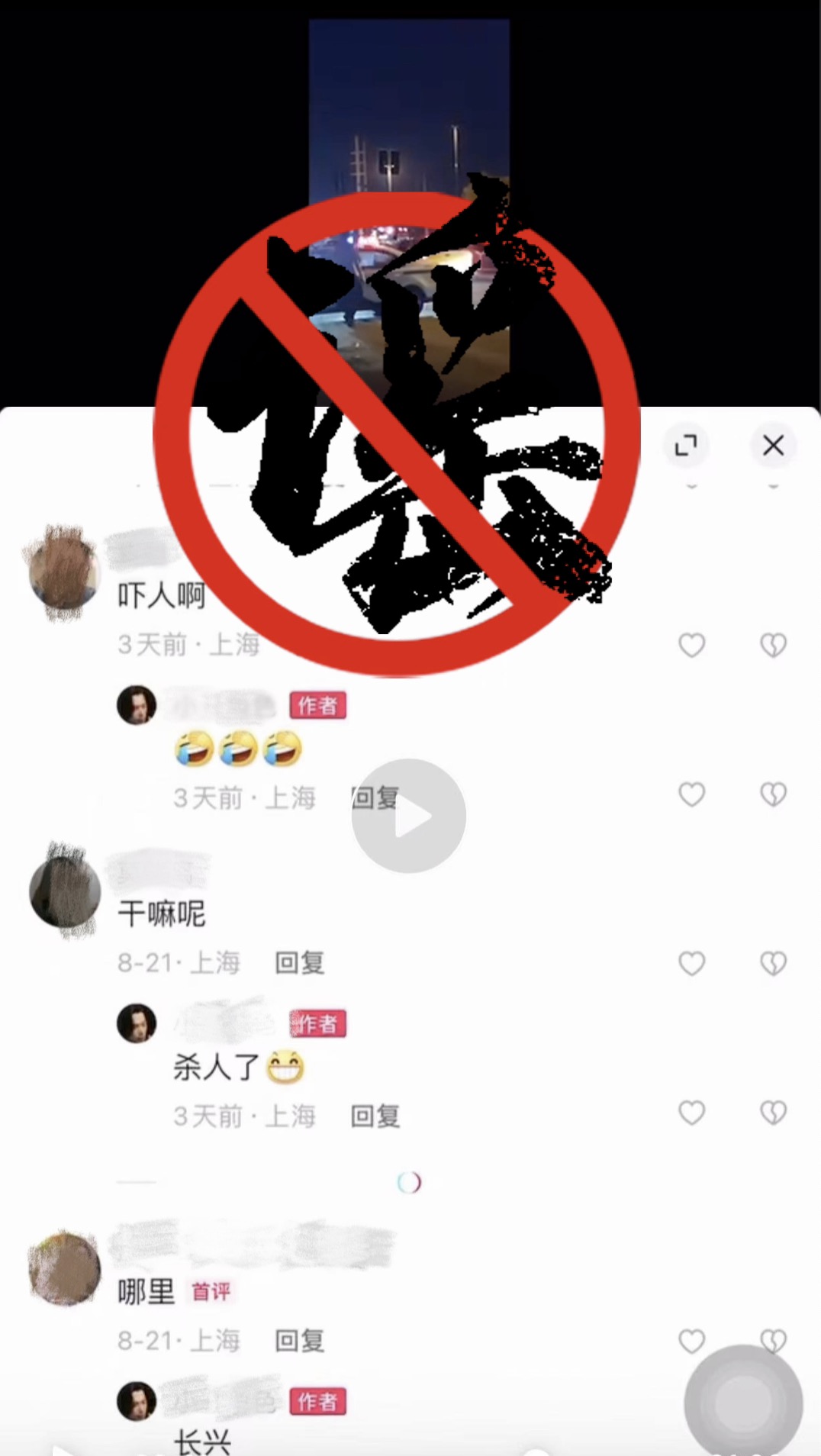Reply to the author's comment 杀人了
The image size is (821, 1456).
click(x=375, y=1116)
